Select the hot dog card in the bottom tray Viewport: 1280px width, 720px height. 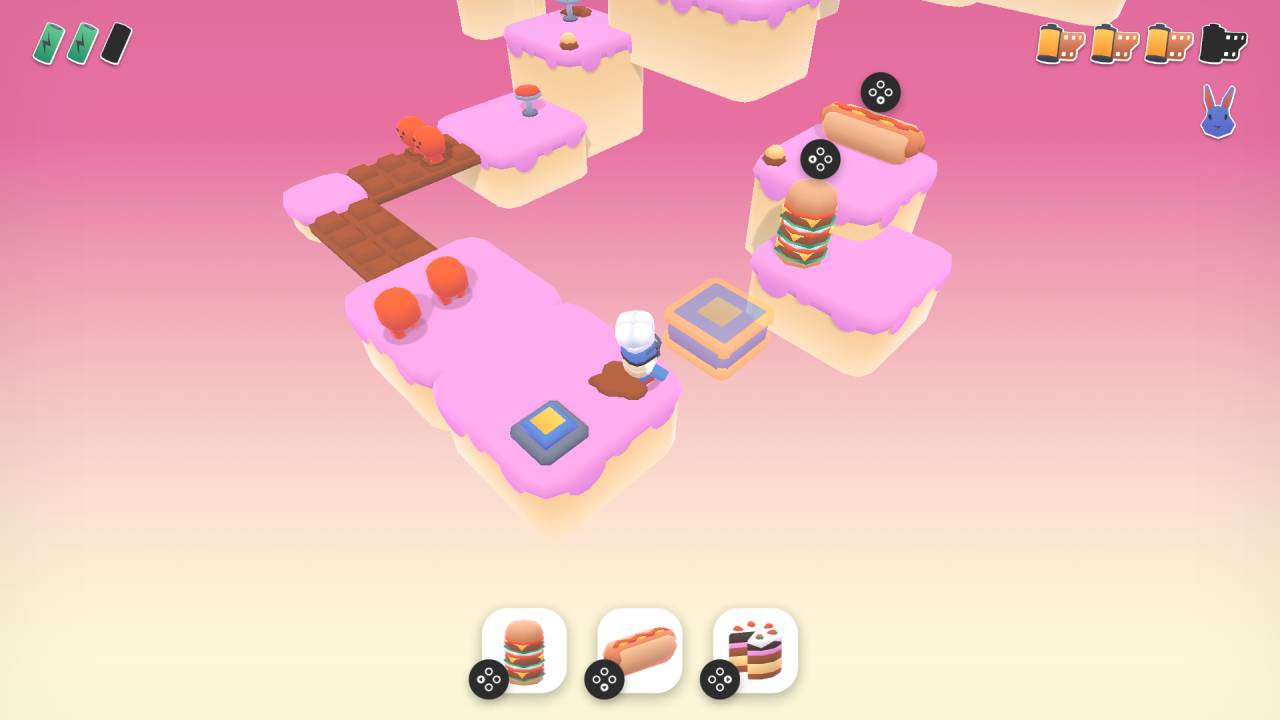640,650
